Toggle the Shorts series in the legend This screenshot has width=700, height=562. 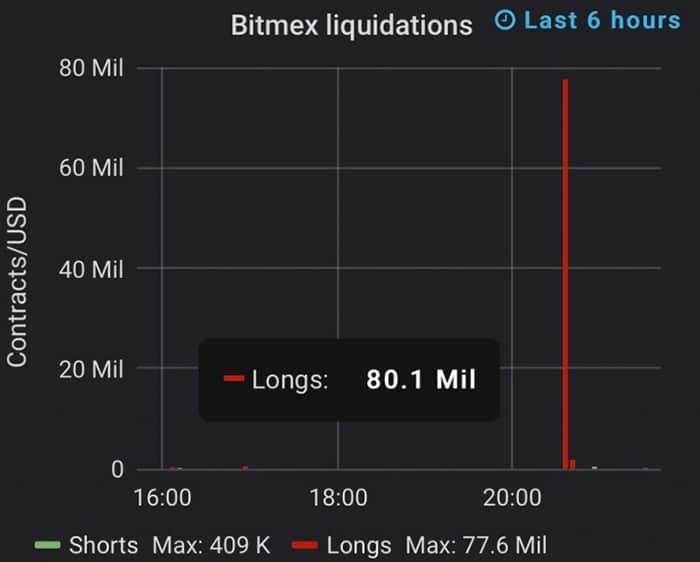[102, 545]
